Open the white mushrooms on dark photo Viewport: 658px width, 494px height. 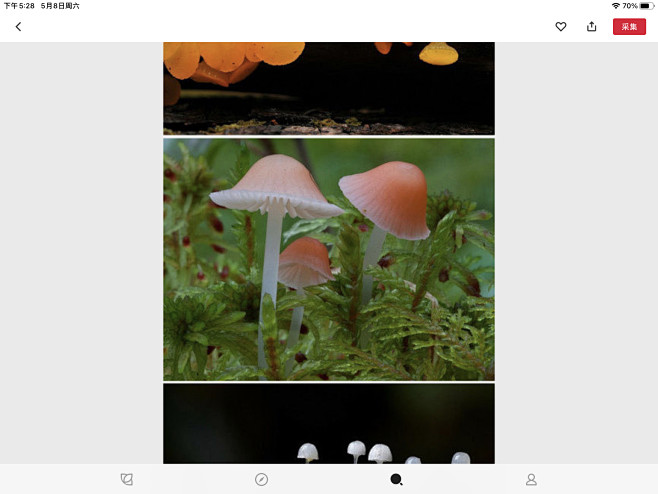click(x=328, y=425)
